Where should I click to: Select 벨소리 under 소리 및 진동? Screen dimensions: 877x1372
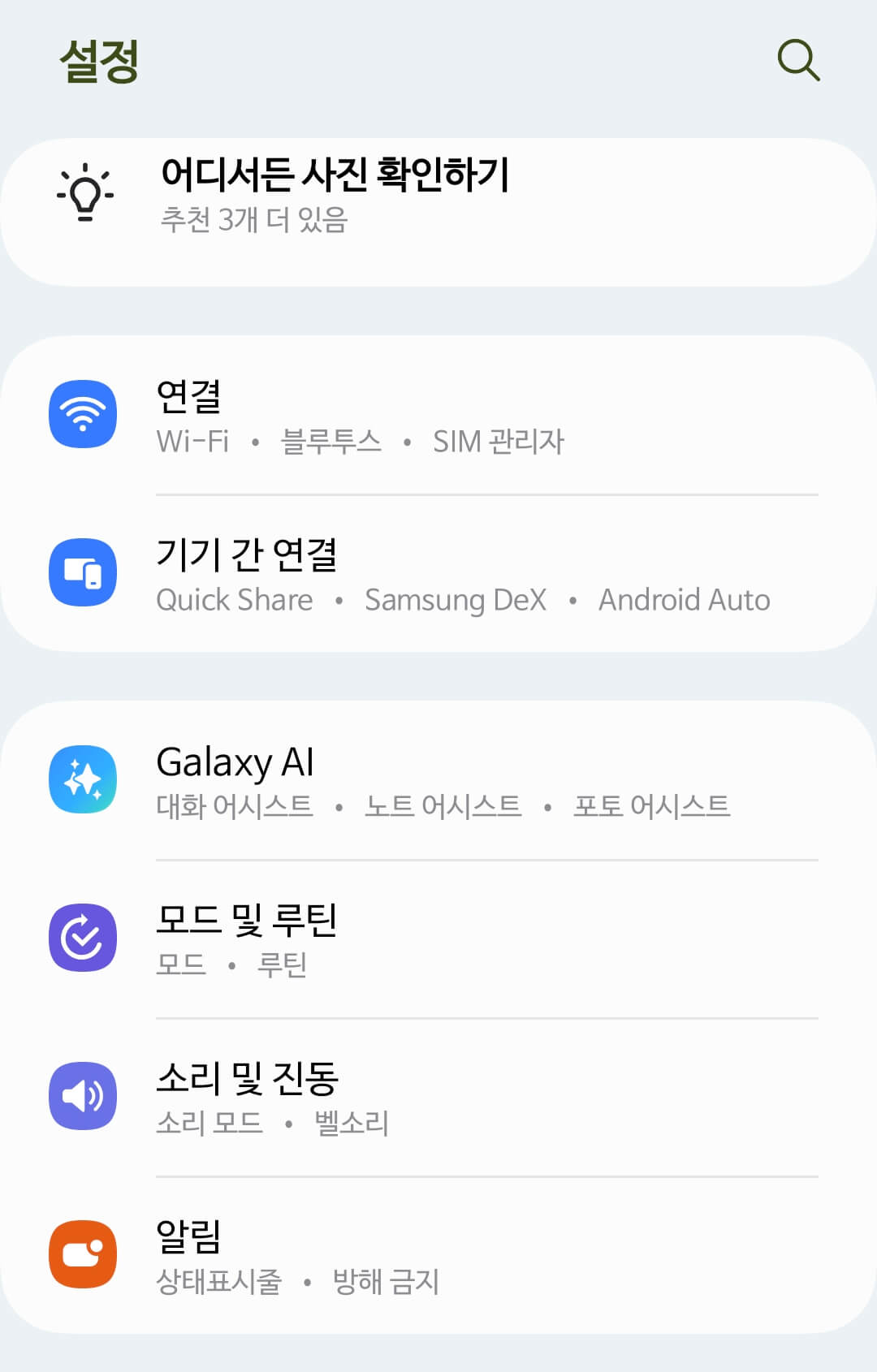[353, 1124]
